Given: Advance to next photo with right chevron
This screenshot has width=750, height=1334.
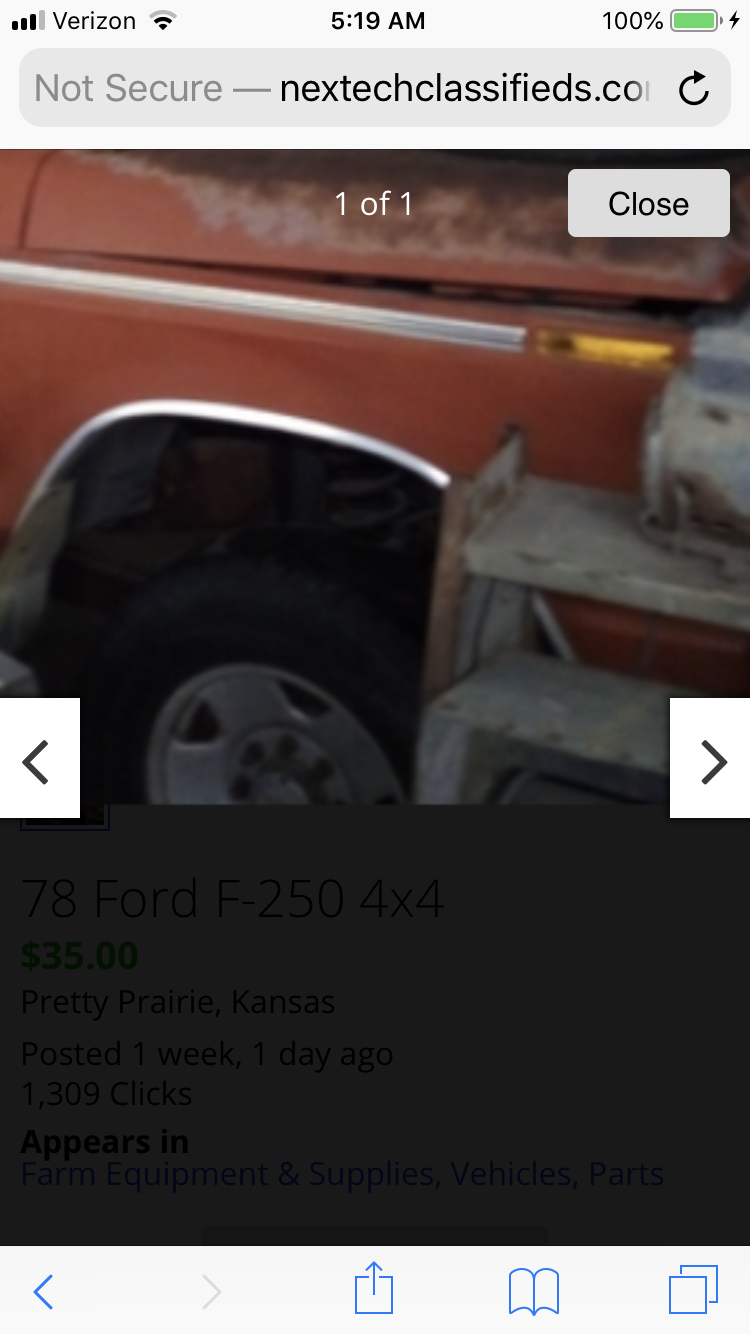Looking at the screenshot, I should pyautogui.click(x=714, y=761).
